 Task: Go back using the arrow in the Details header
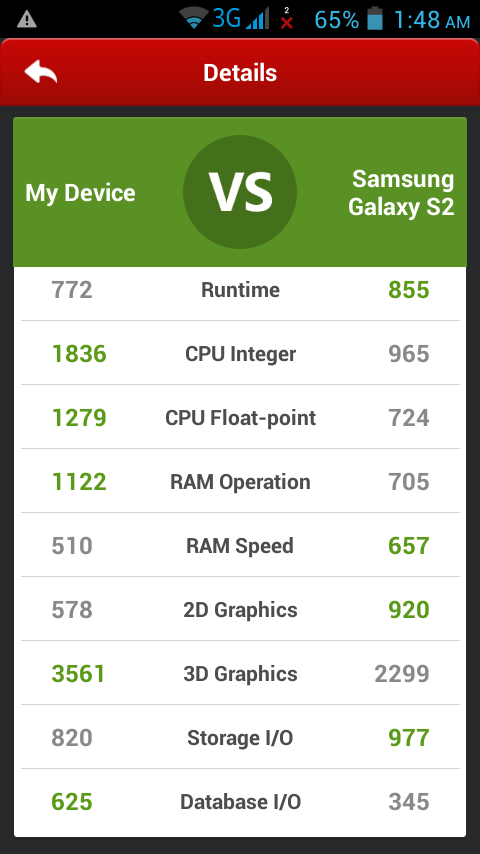tap(41, 72)
